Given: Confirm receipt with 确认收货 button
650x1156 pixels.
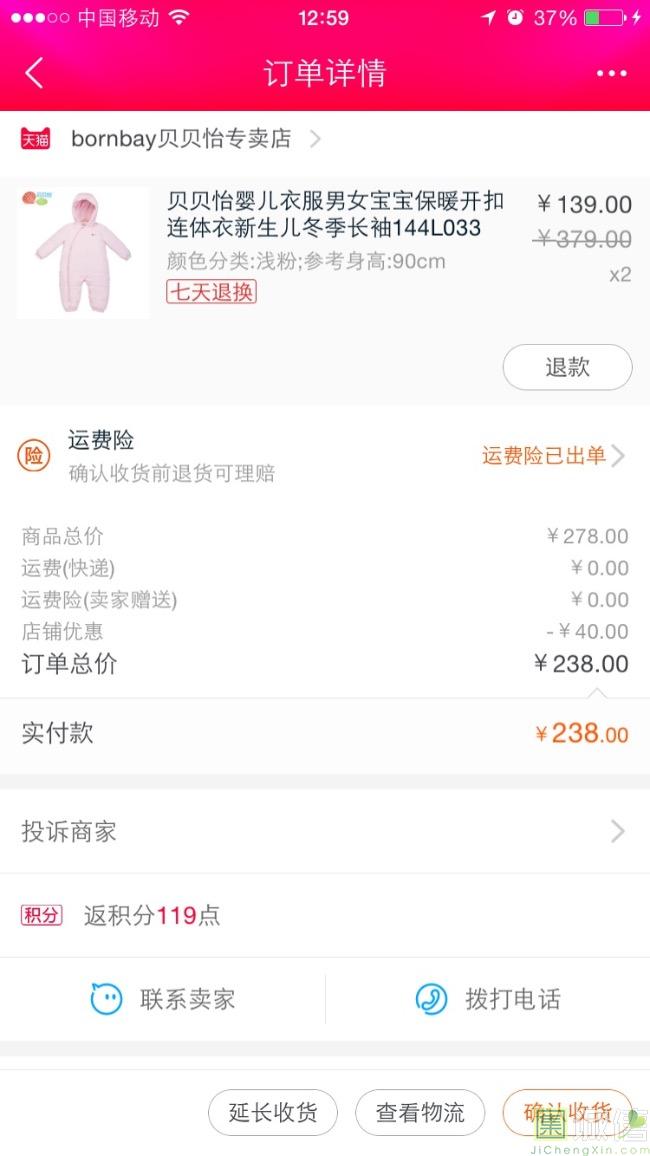Looking at the screenshot, I should pyautogui.click(x=567, y=1112).
